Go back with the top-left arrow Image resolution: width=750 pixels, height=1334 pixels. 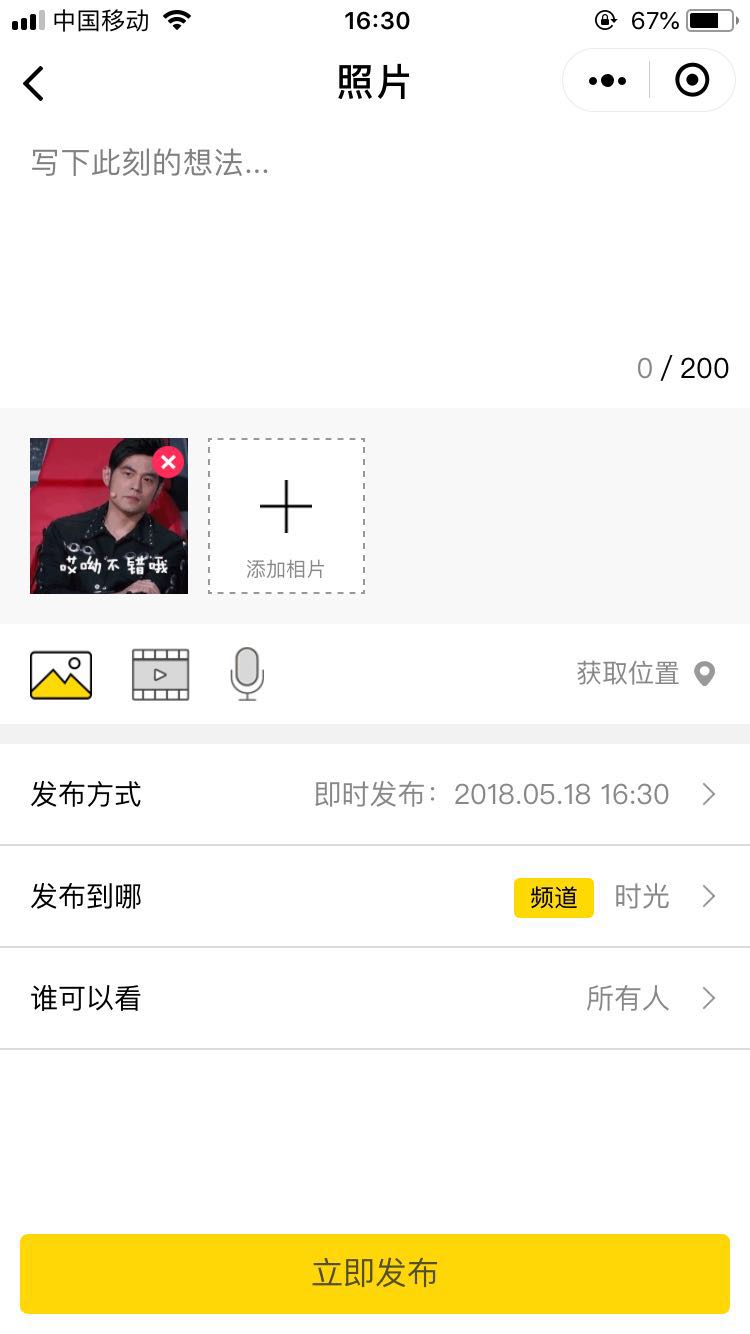[x=34, y=82]
